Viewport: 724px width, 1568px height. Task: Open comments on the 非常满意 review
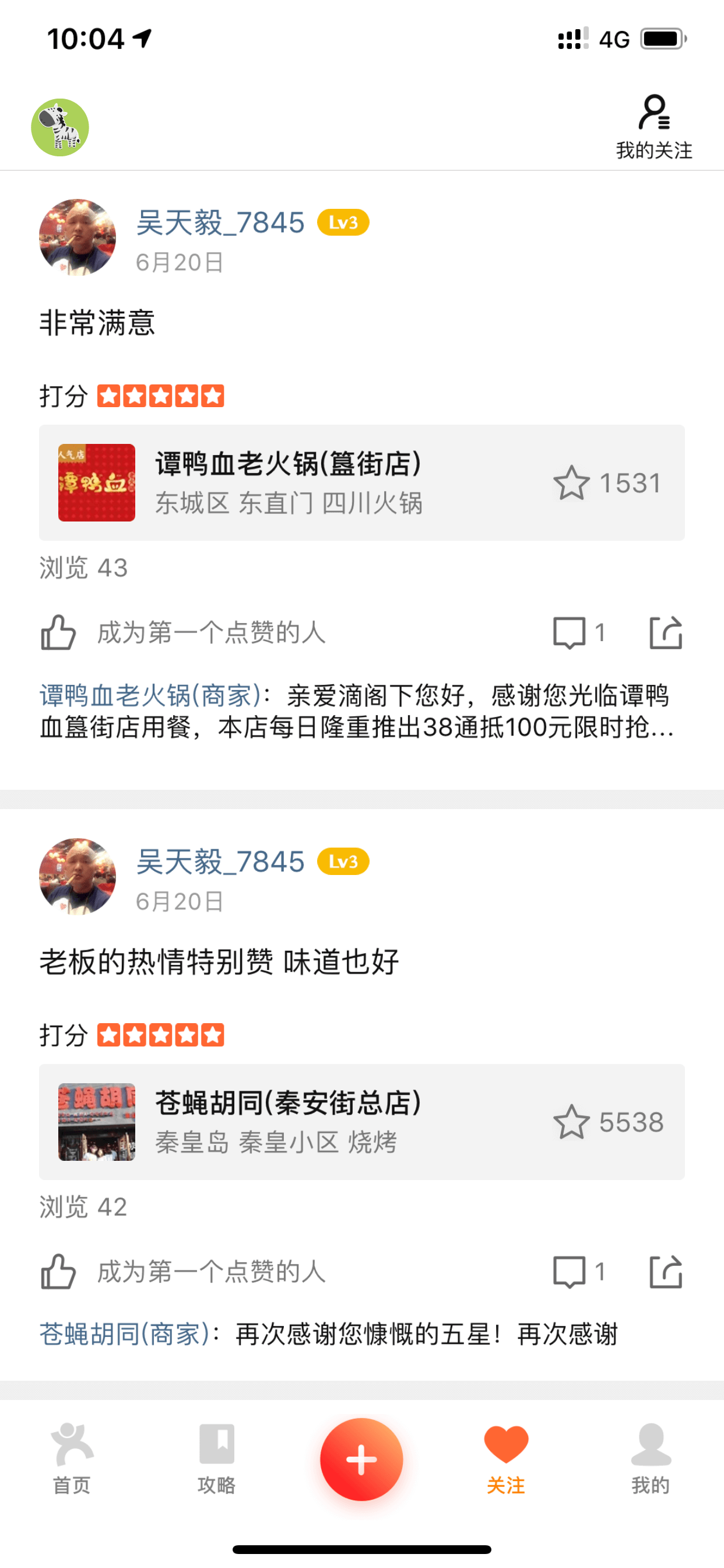[x=579, y=632]
